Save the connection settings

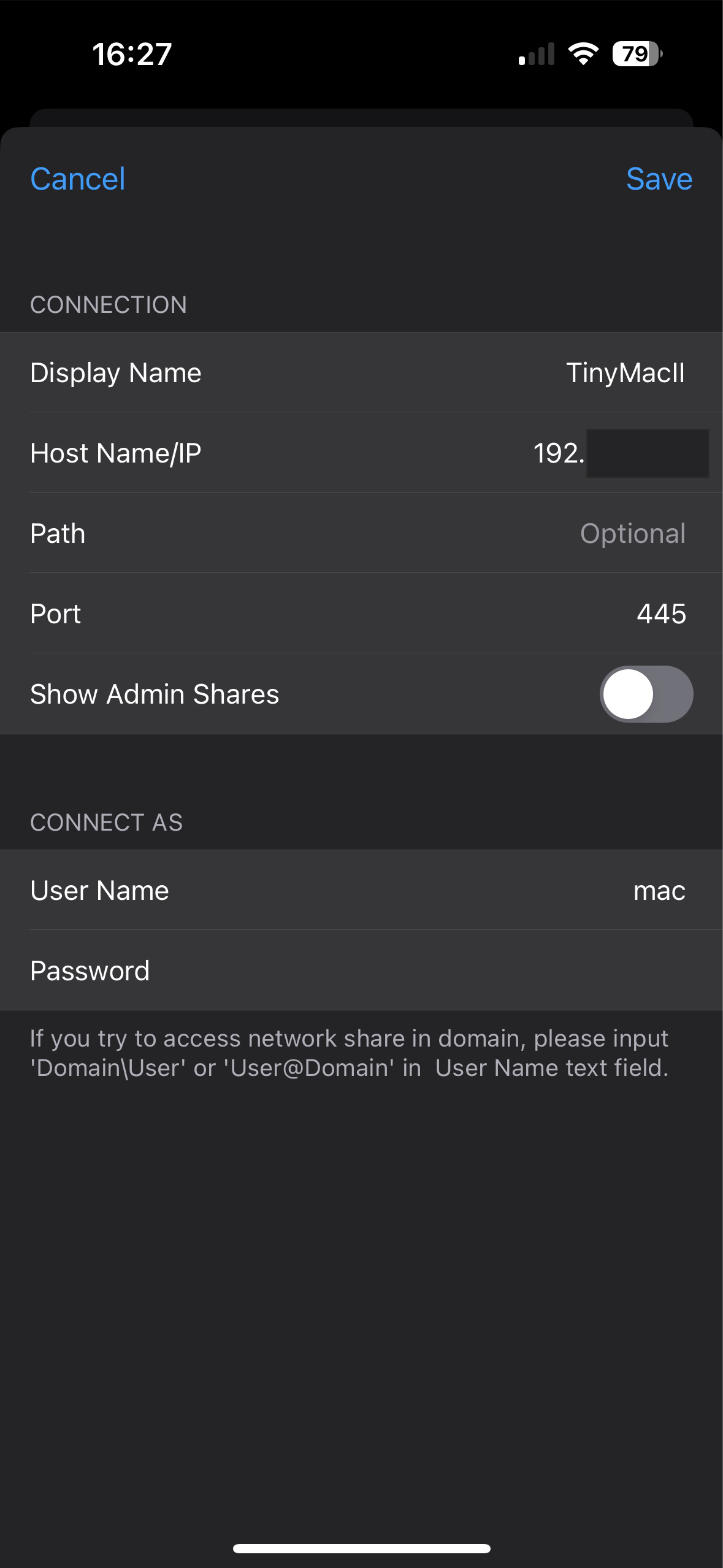[659, 179]
